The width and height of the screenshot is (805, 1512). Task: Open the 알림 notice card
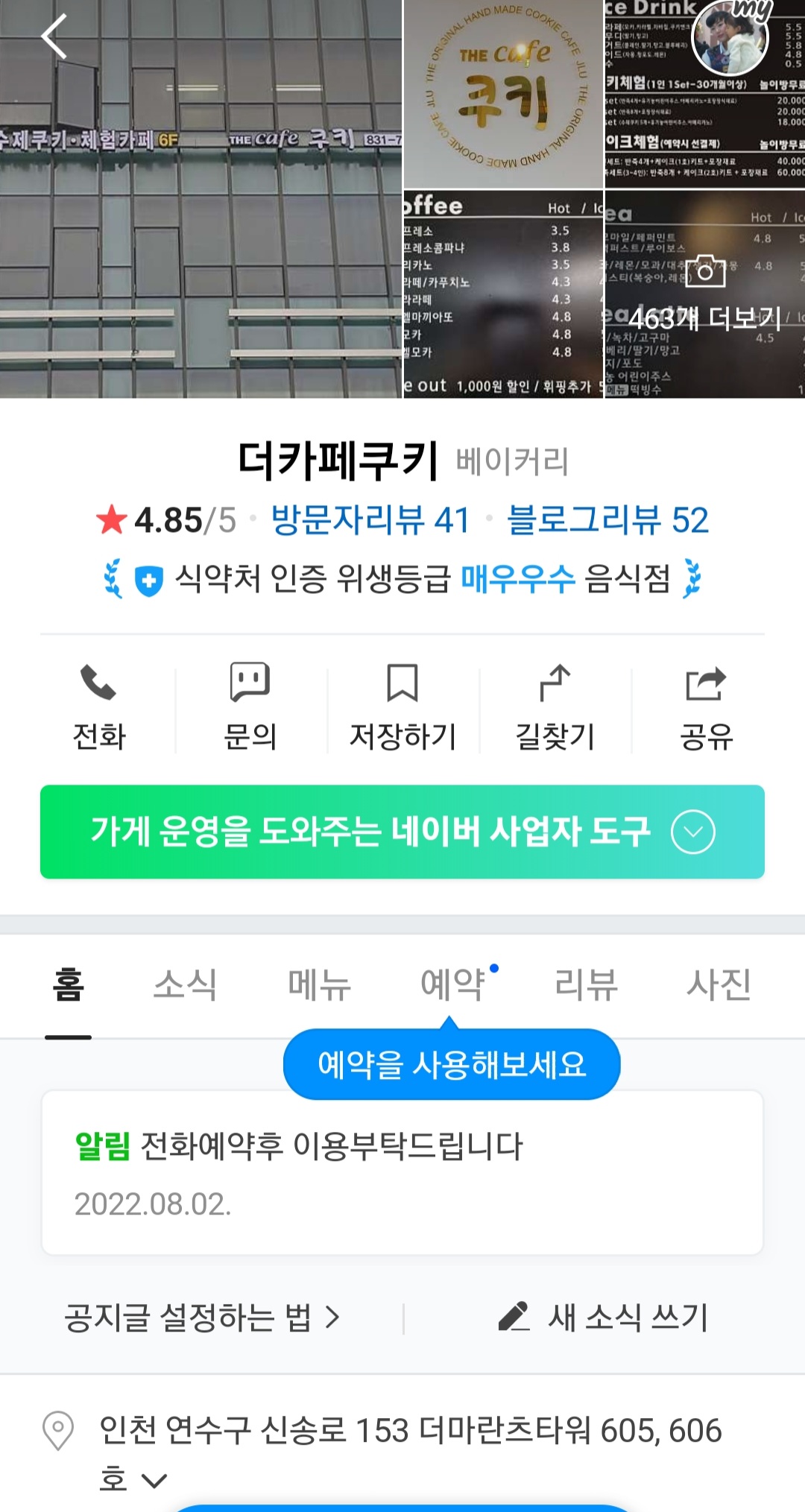coord(402,1173)
